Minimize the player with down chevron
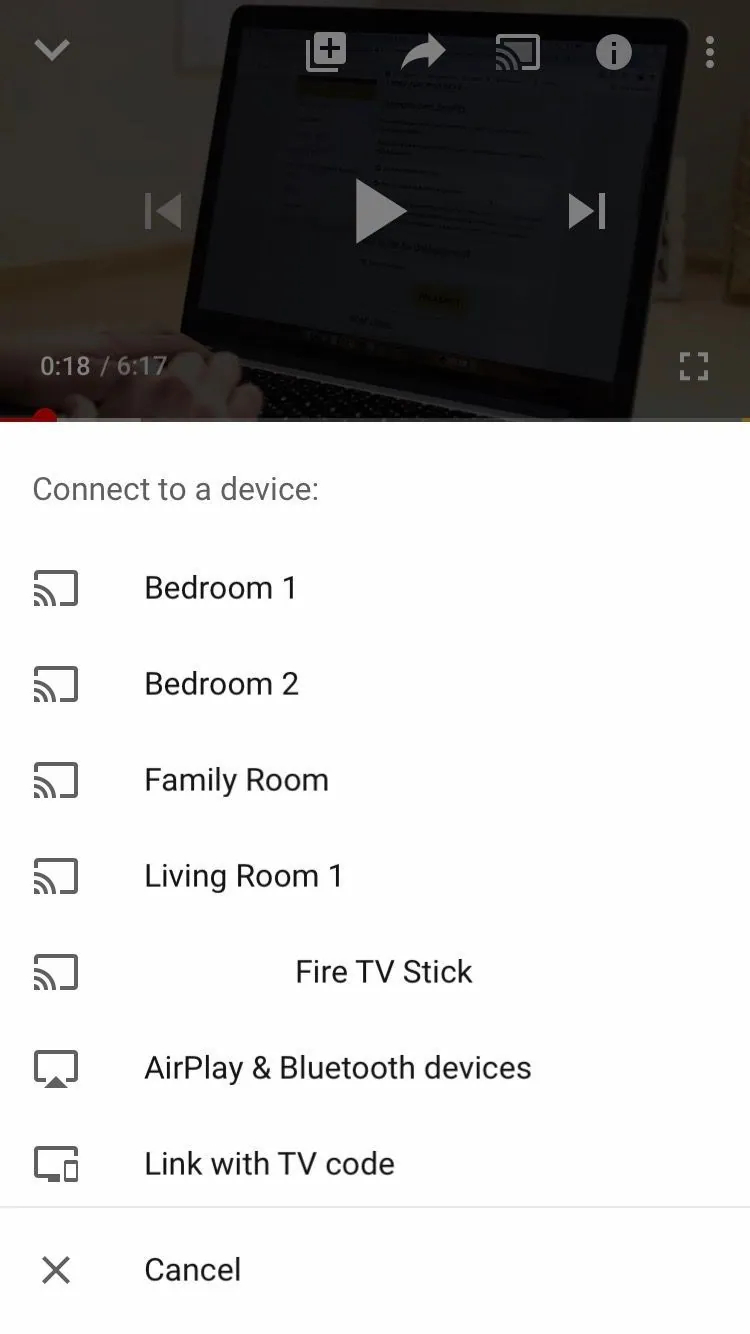 point(52,50)
